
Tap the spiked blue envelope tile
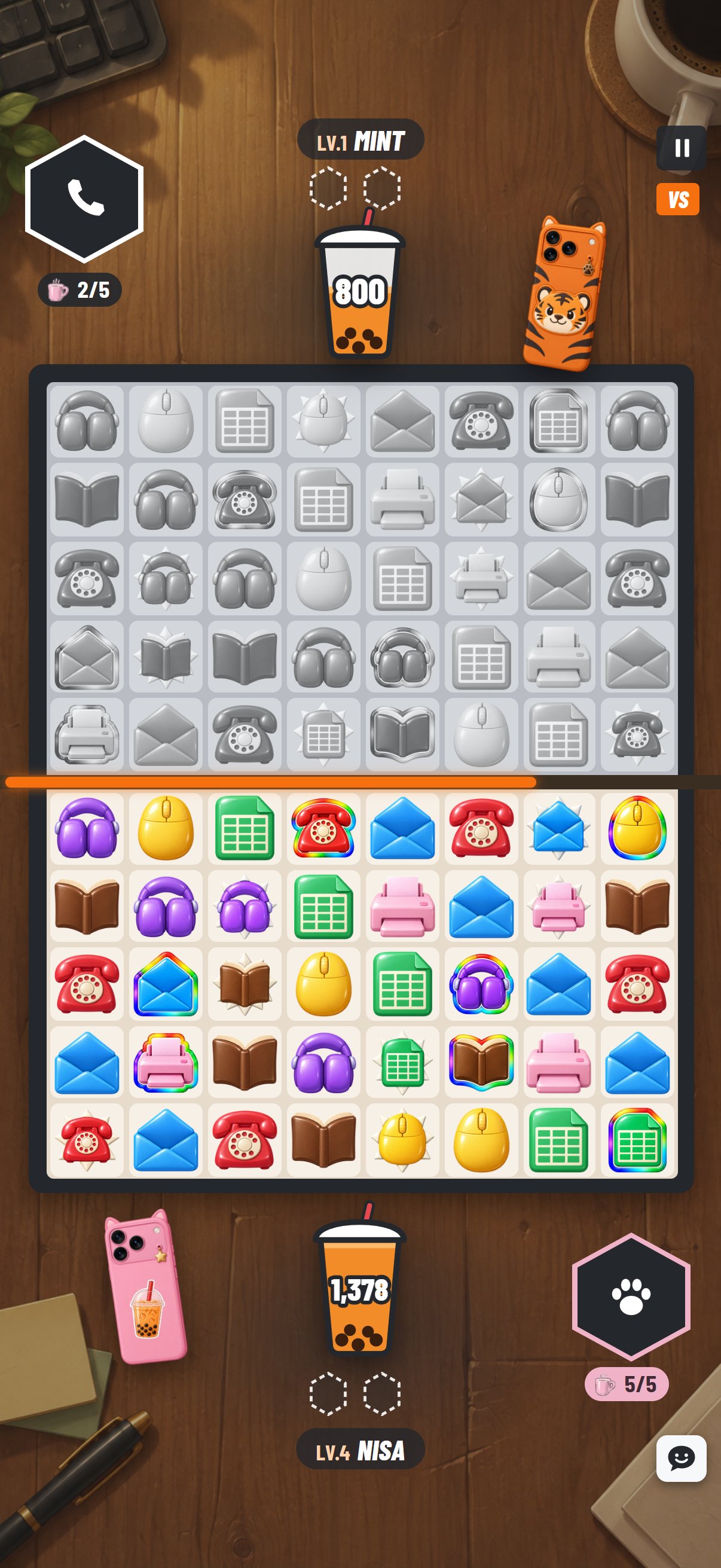click(558, 828)
